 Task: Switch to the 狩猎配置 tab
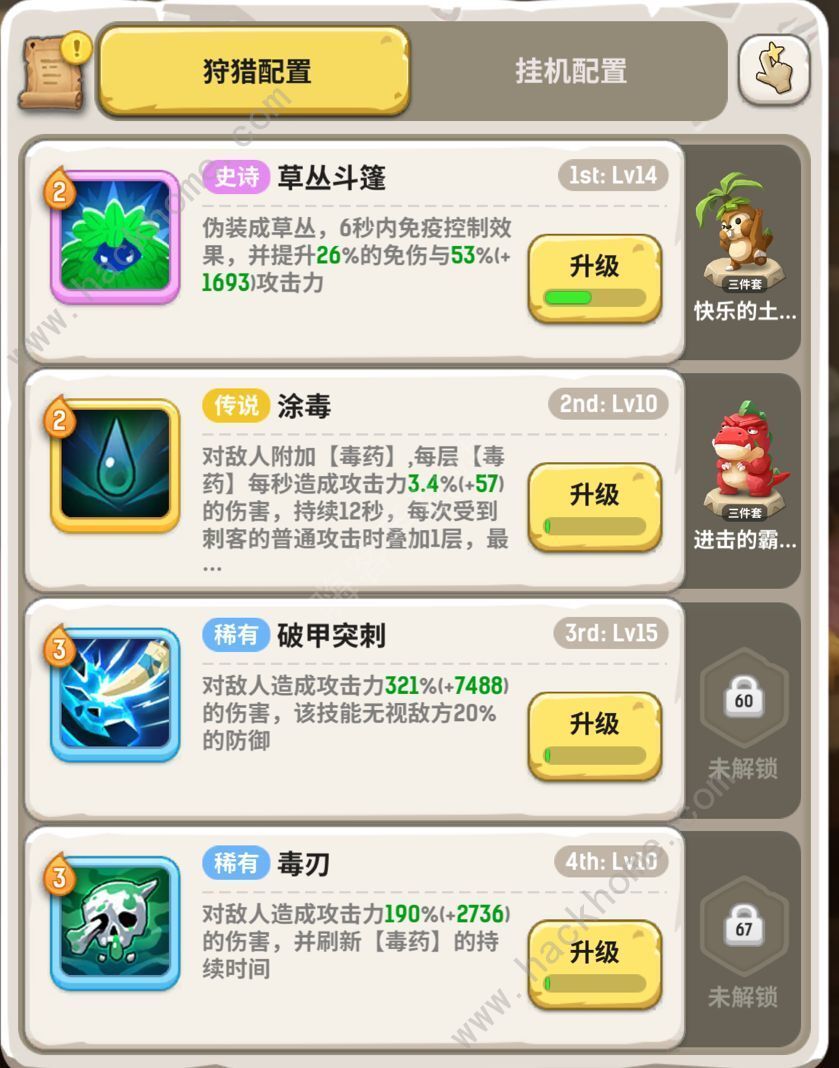[255, 71]
